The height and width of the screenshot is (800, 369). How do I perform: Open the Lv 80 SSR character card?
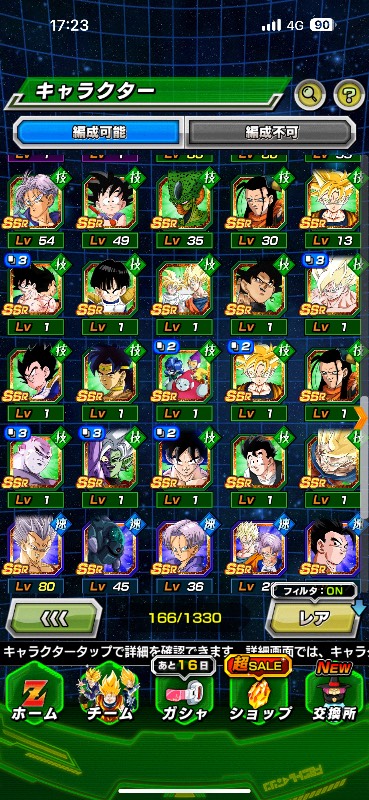[35, 555]
